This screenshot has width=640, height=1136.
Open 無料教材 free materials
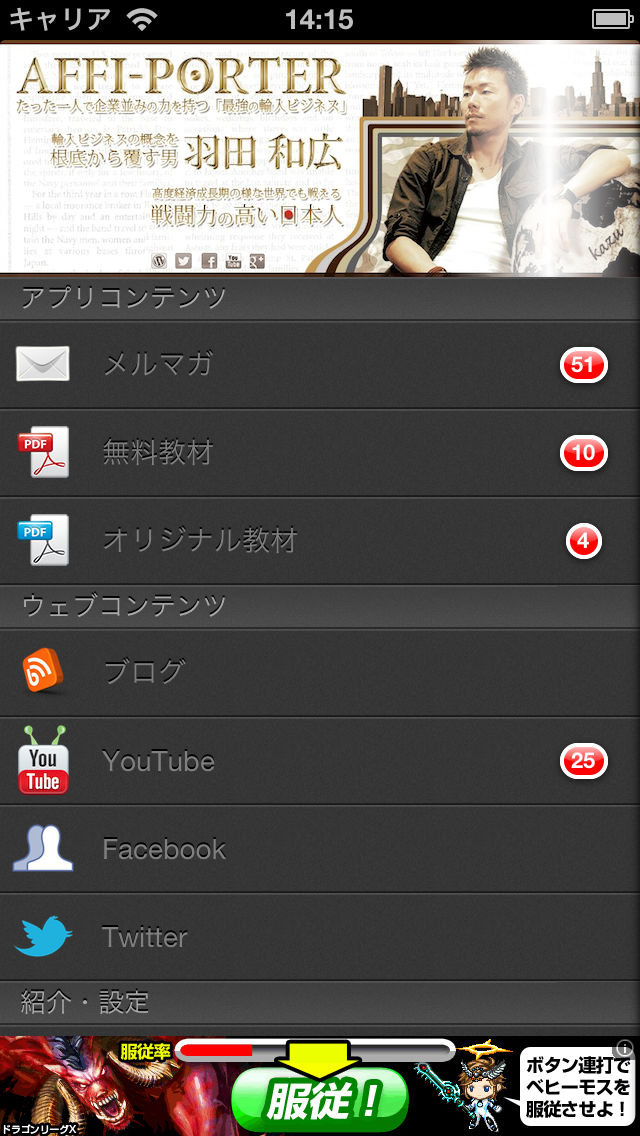point(320,453)
